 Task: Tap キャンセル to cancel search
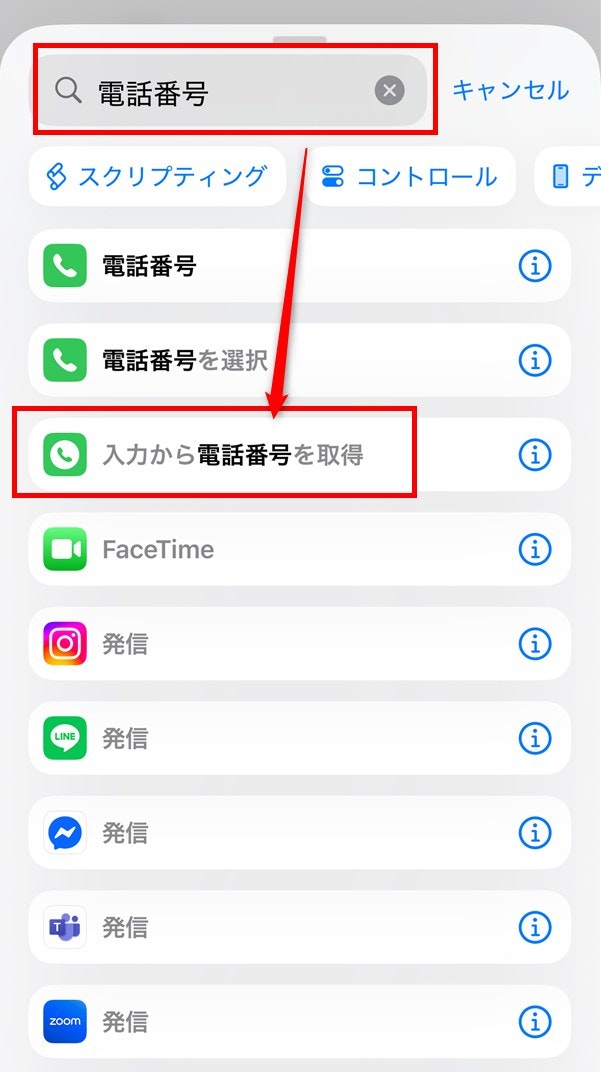tap(510, 90)
